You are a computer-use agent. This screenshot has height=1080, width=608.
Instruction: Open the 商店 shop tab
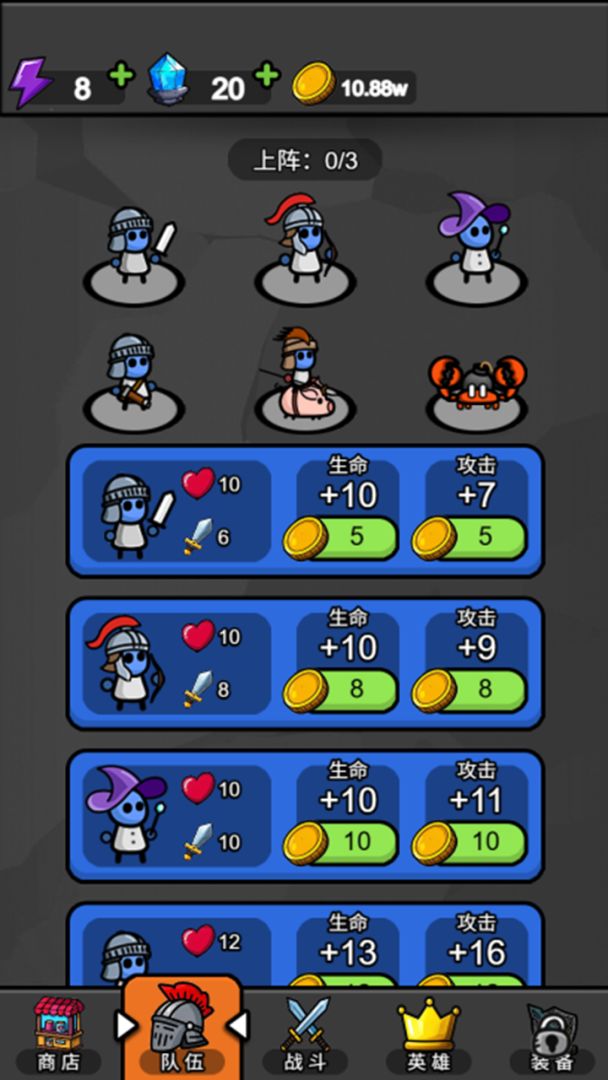click(x=57, y=1034)
